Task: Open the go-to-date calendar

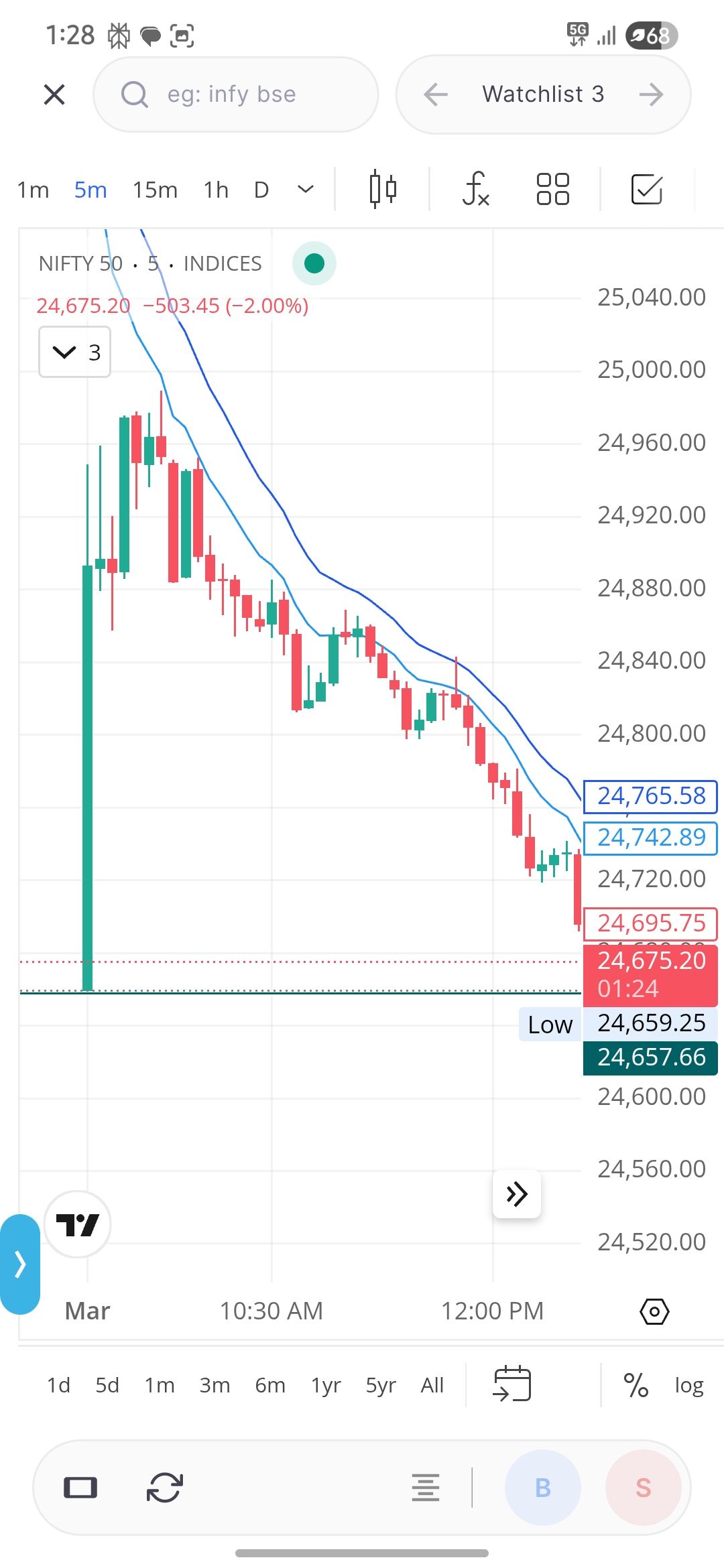Action: coord(512,1384)
